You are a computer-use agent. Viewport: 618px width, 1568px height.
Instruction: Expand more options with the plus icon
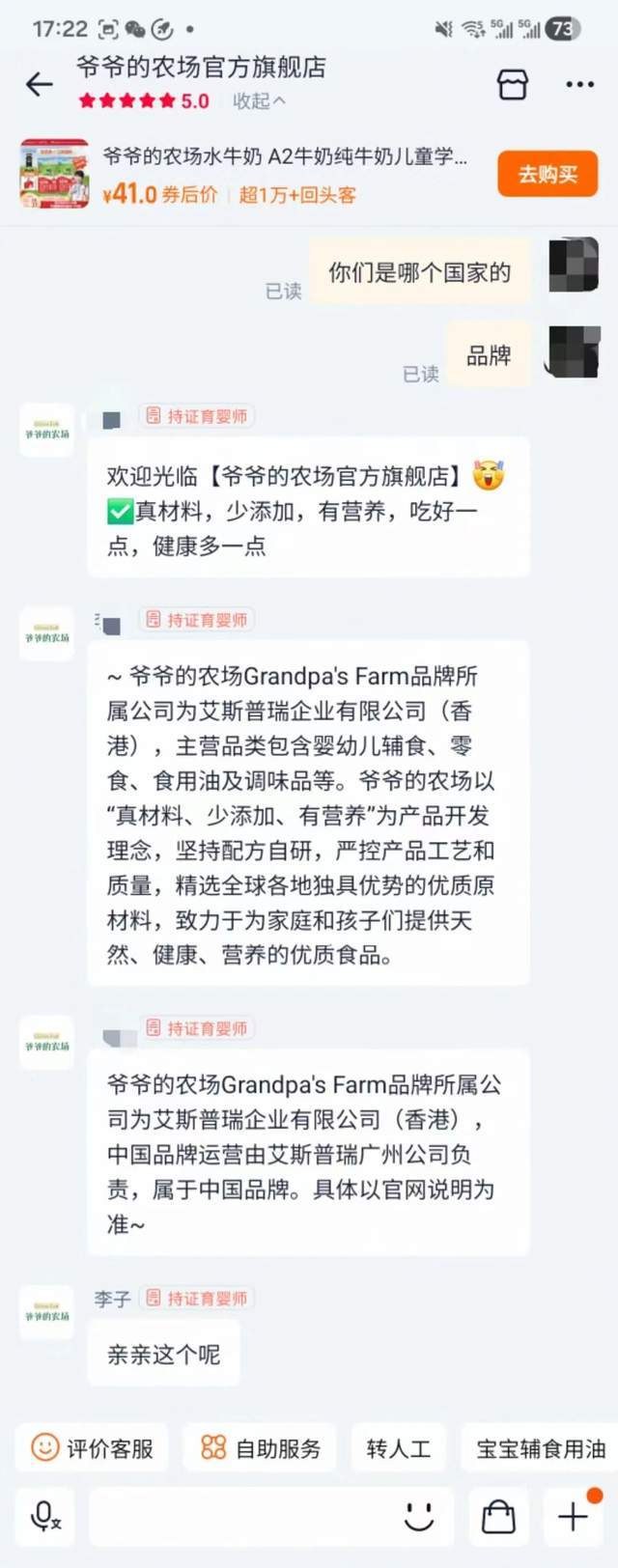pos(574,1516)
